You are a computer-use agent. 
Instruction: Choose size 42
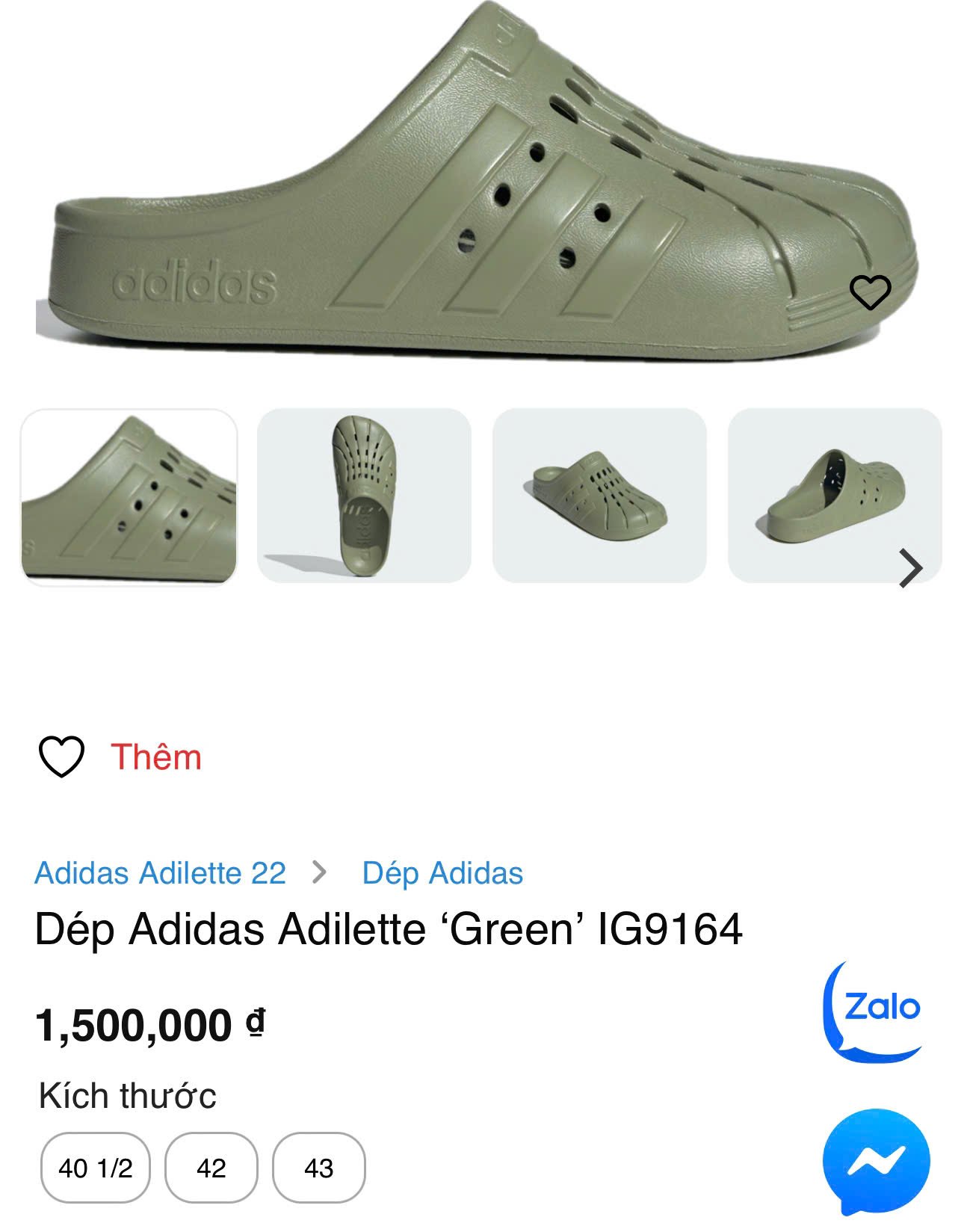click(x=211, y=1168)
